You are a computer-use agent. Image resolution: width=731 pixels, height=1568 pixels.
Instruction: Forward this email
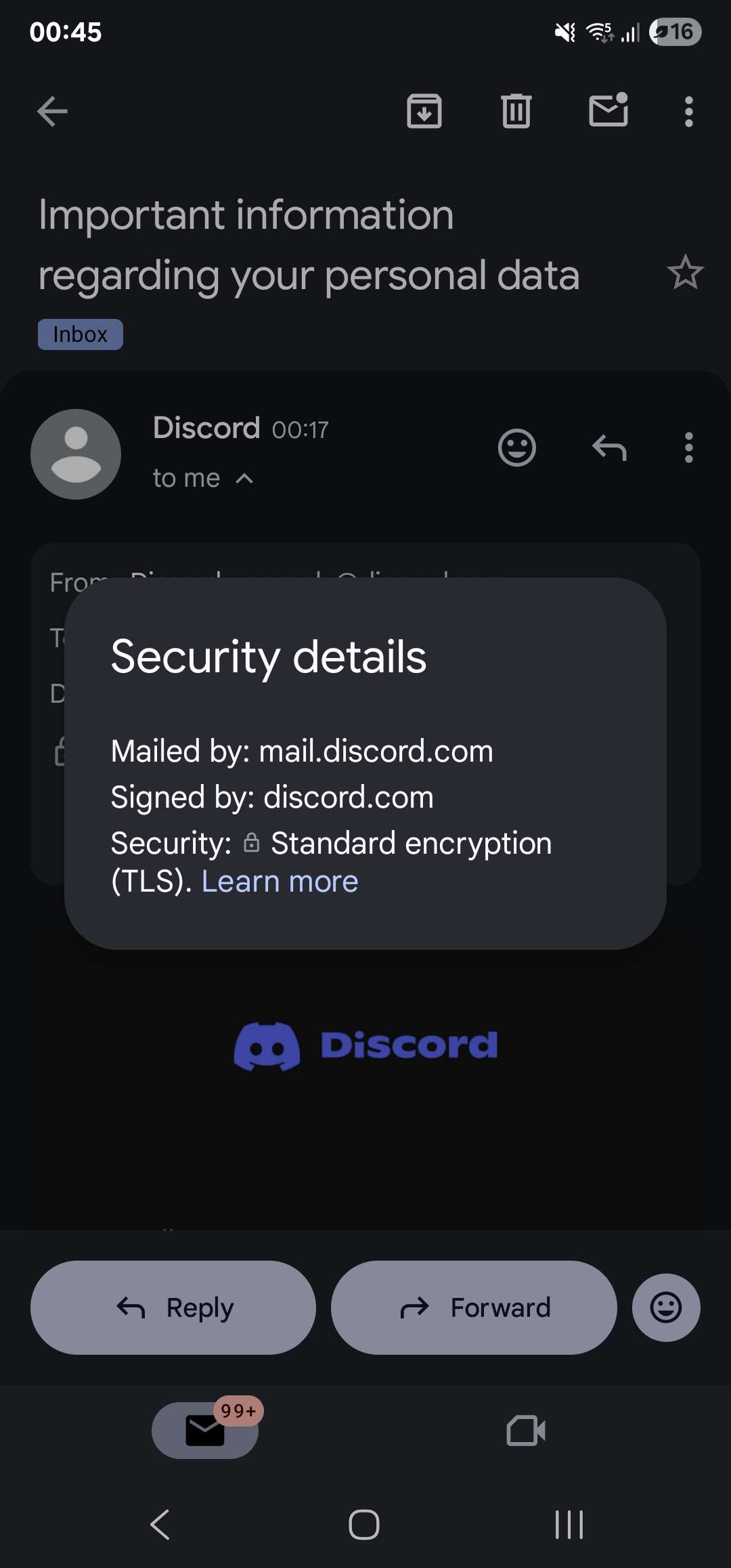[474, 1307]
